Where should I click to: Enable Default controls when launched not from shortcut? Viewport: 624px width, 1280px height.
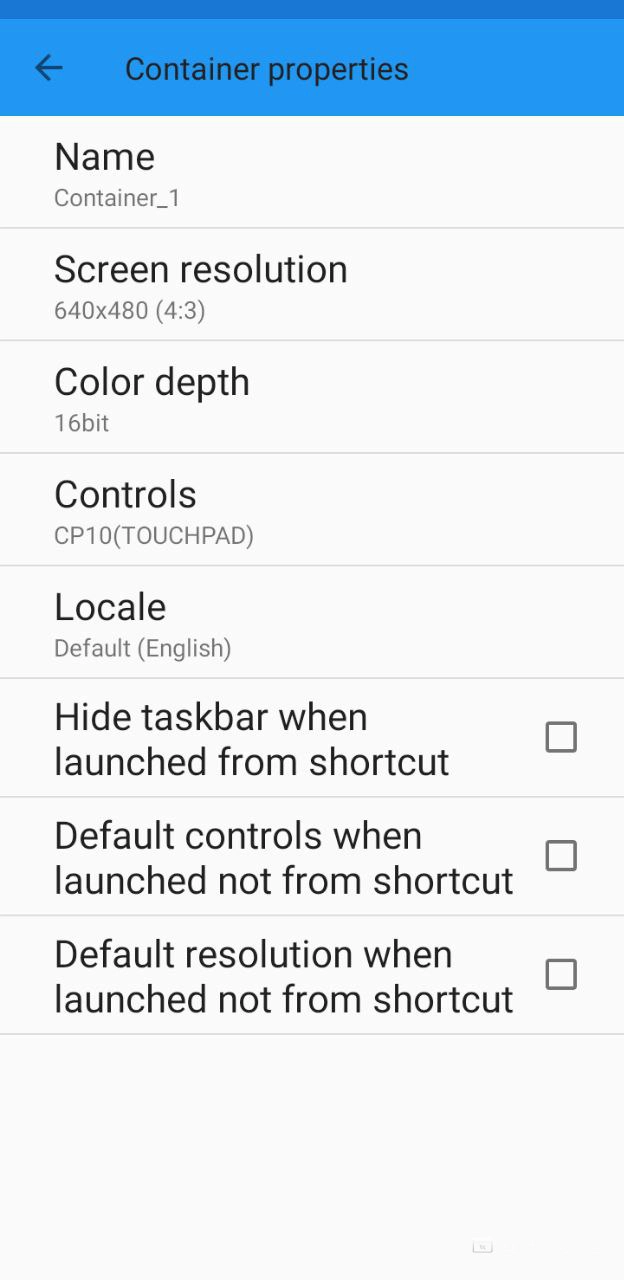[x=560, y=856]
